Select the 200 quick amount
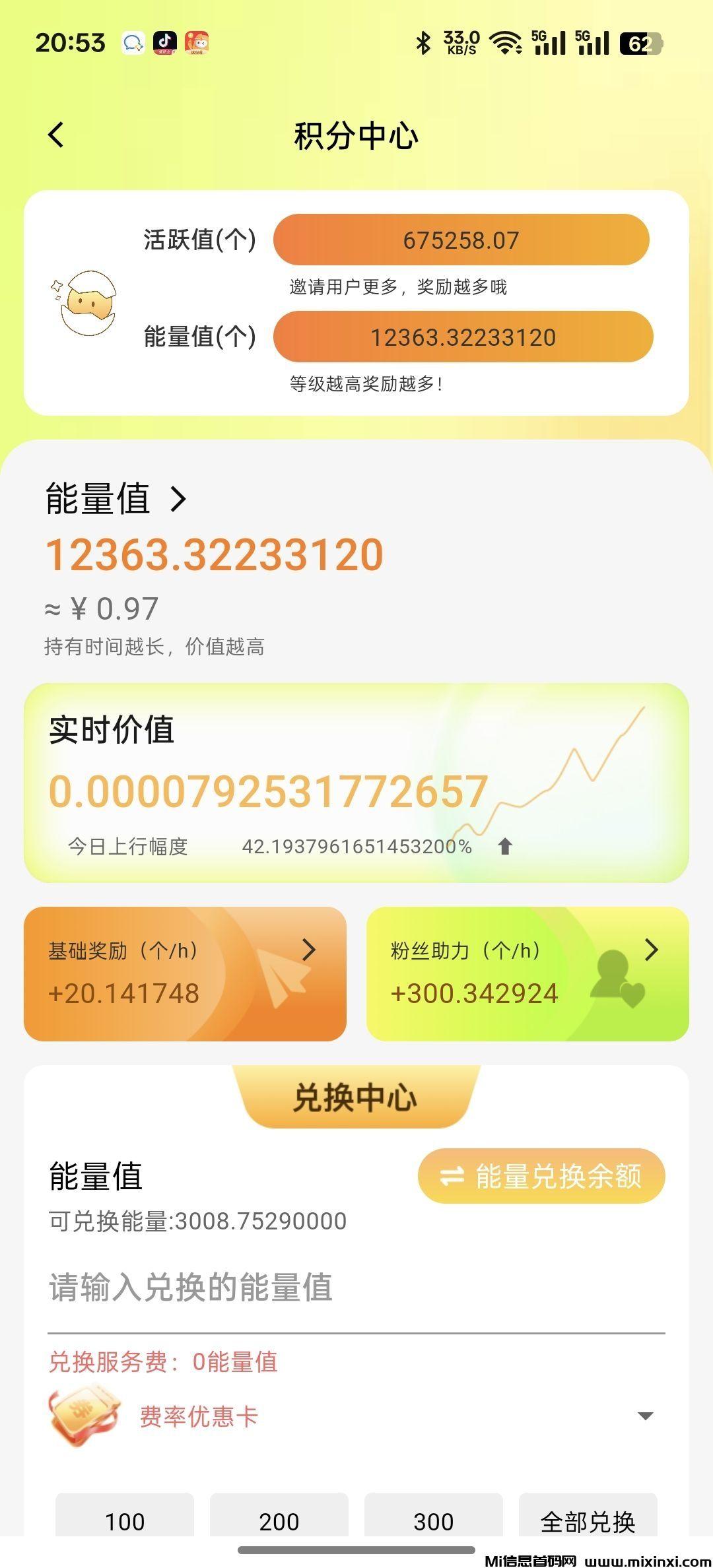 (279, 1520)
